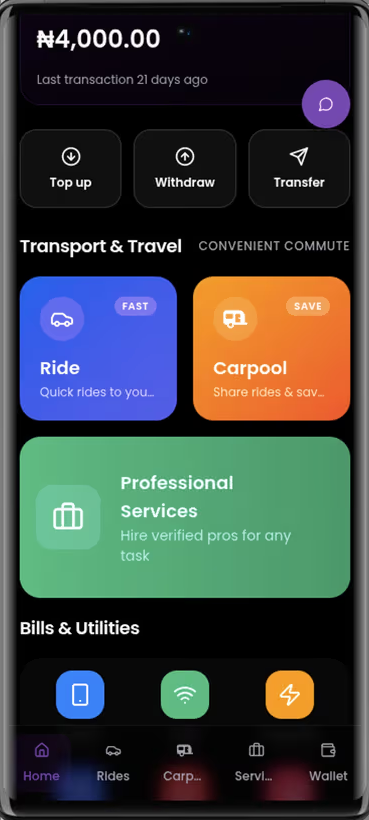The width and height of the screenshot is (369, 820).
Task: Tap the green Wi-Fi icon under Bills & Utilities
Action: [184, 694]
